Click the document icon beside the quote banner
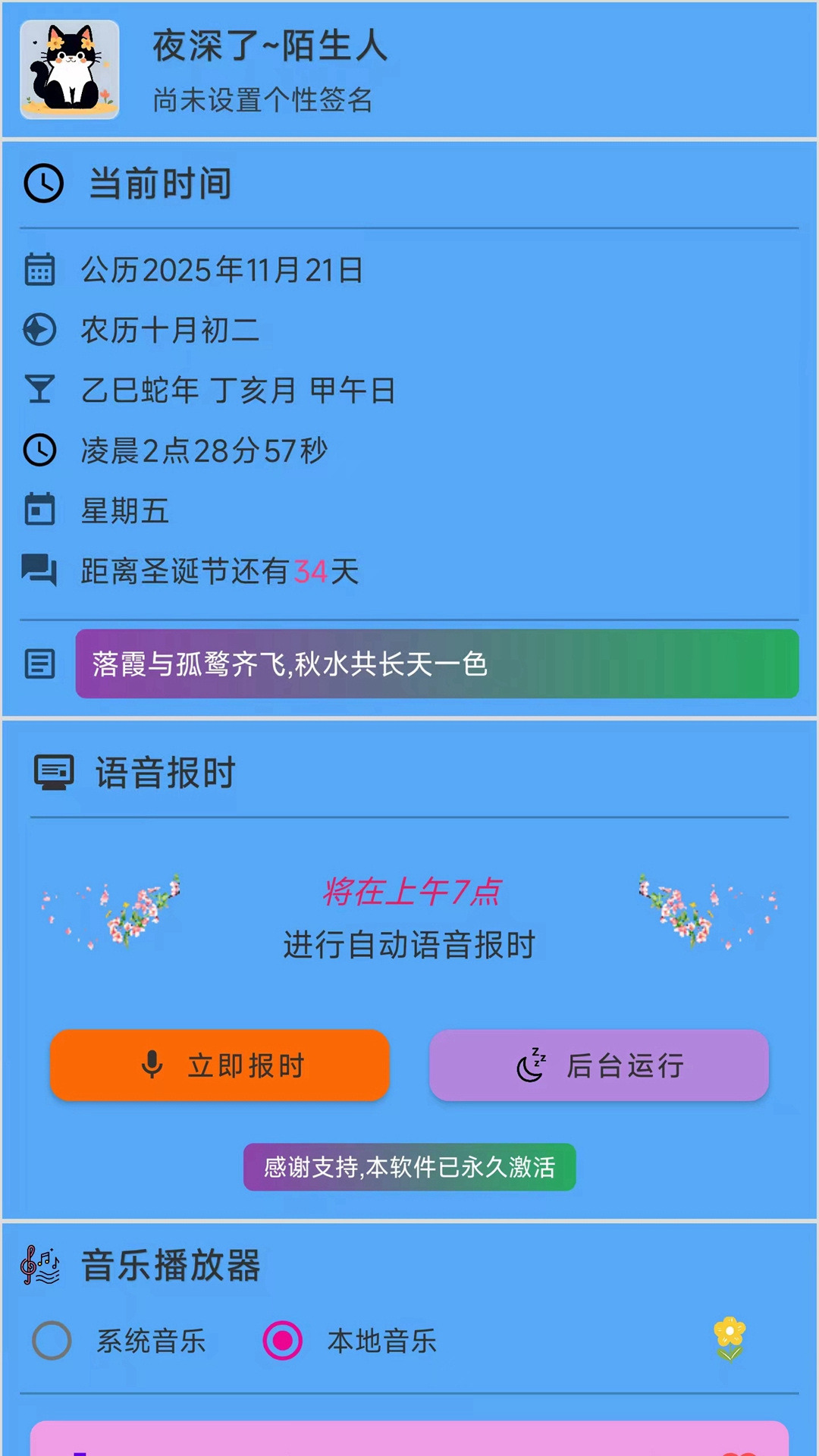 [40, 664]
